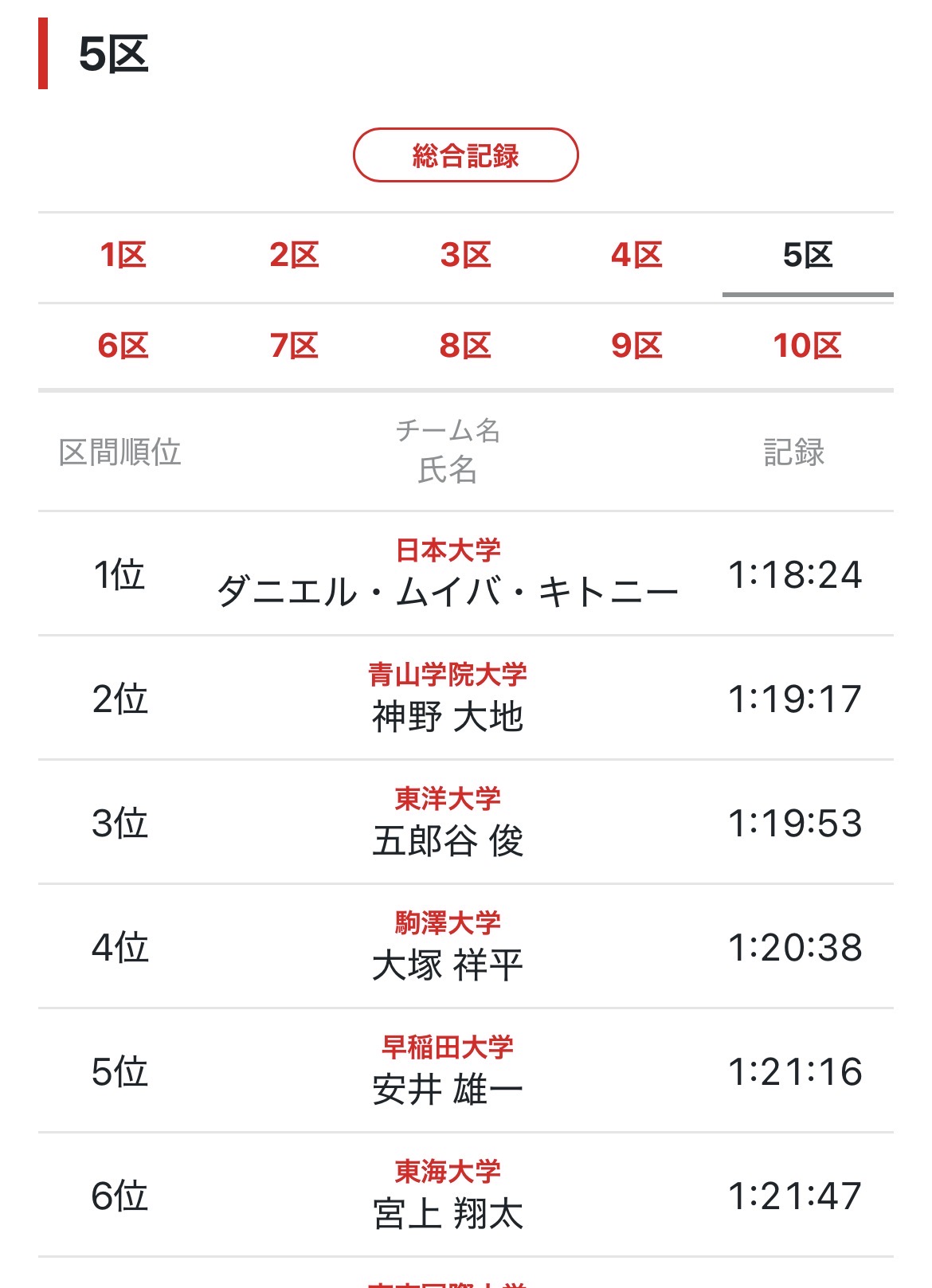This screenshot has height=1288, width=932.
Task: Select the 3区 section tab
Action: pyautogui.click(x=465, y=256)
